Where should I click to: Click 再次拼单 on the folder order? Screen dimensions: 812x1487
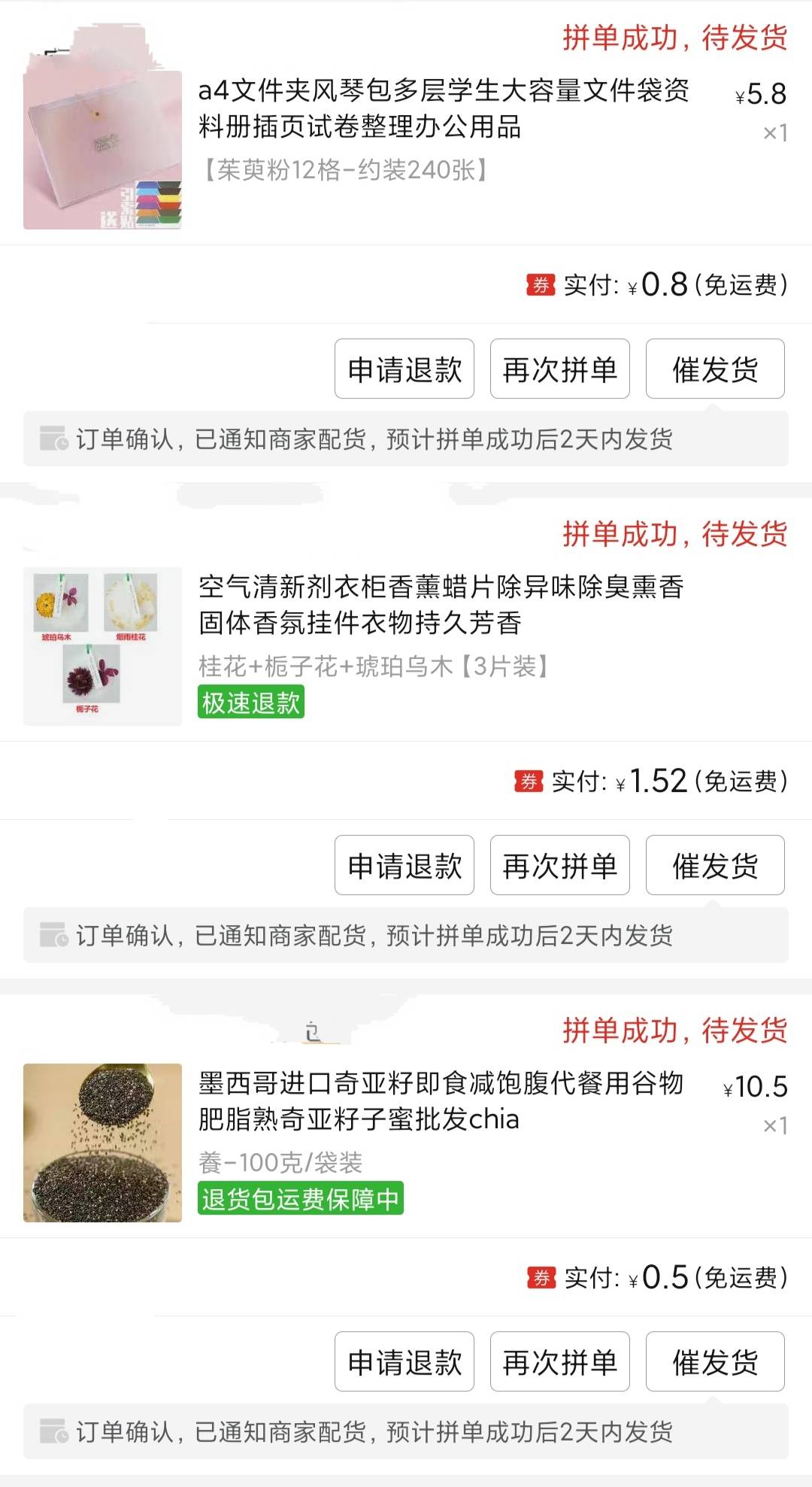[559, 368]
